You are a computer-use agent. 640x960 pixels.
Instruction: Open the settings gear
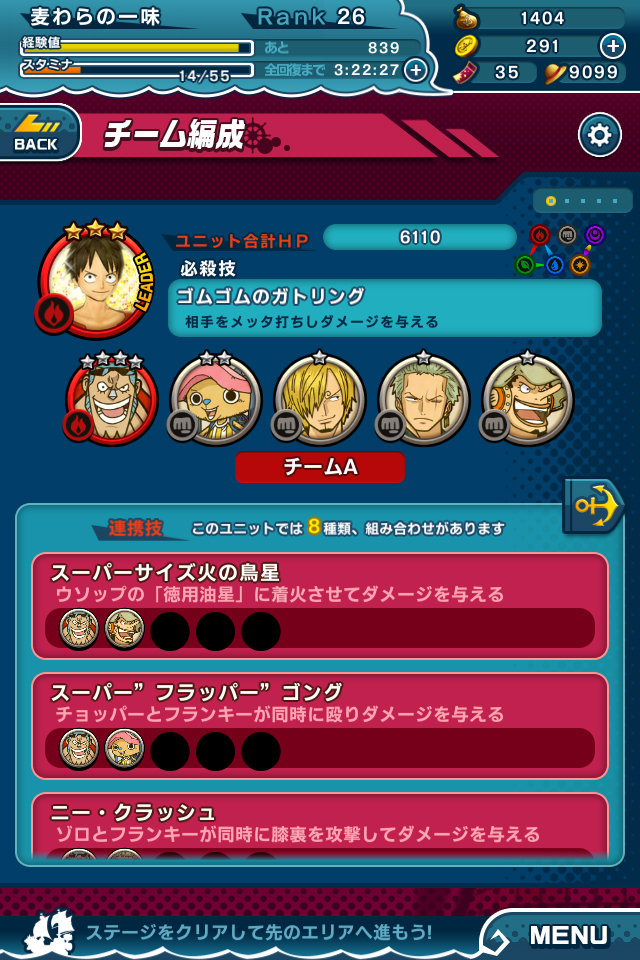point(599,134)
